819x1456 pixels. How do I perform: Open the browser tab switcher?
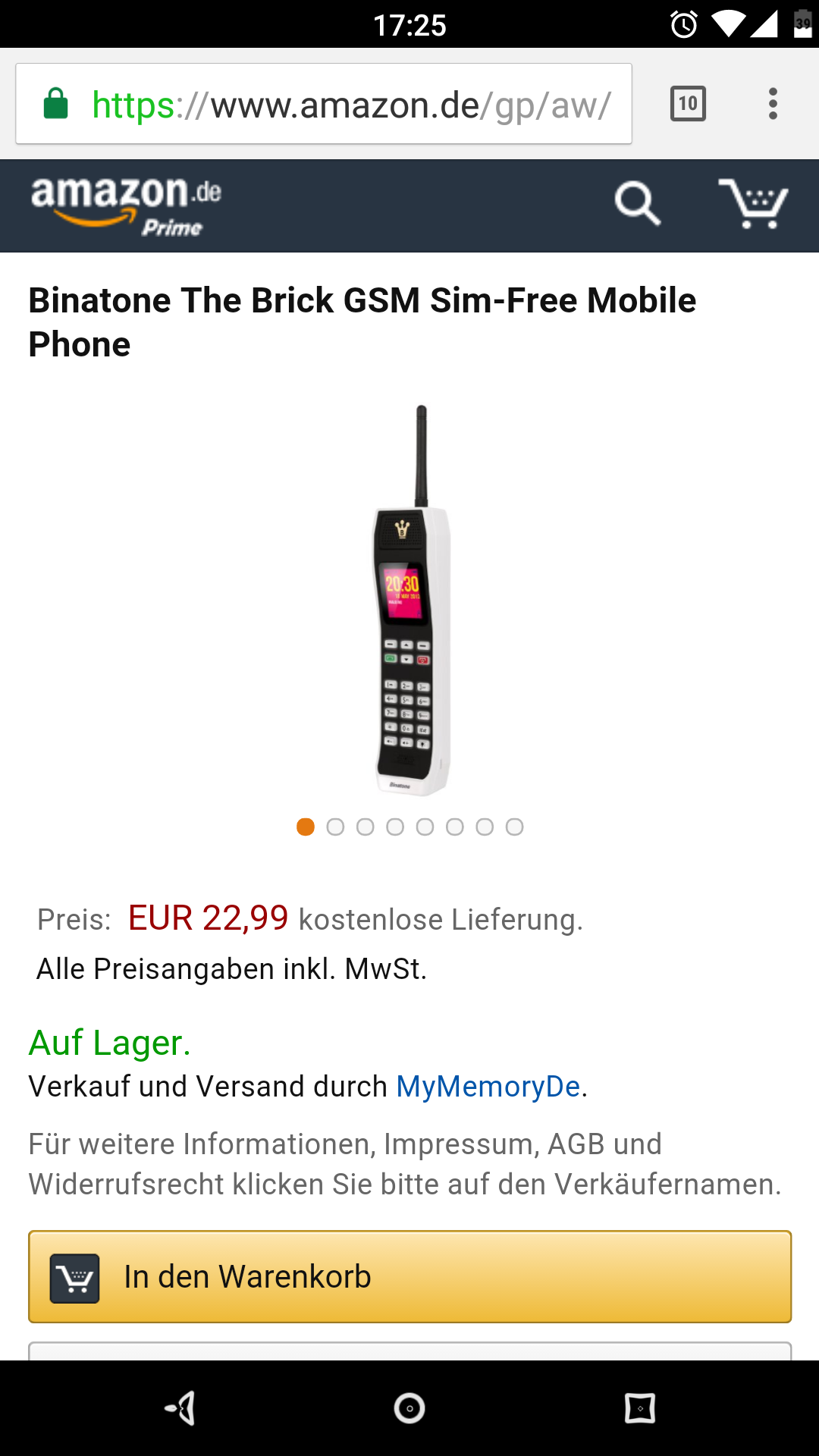[688, 104]
